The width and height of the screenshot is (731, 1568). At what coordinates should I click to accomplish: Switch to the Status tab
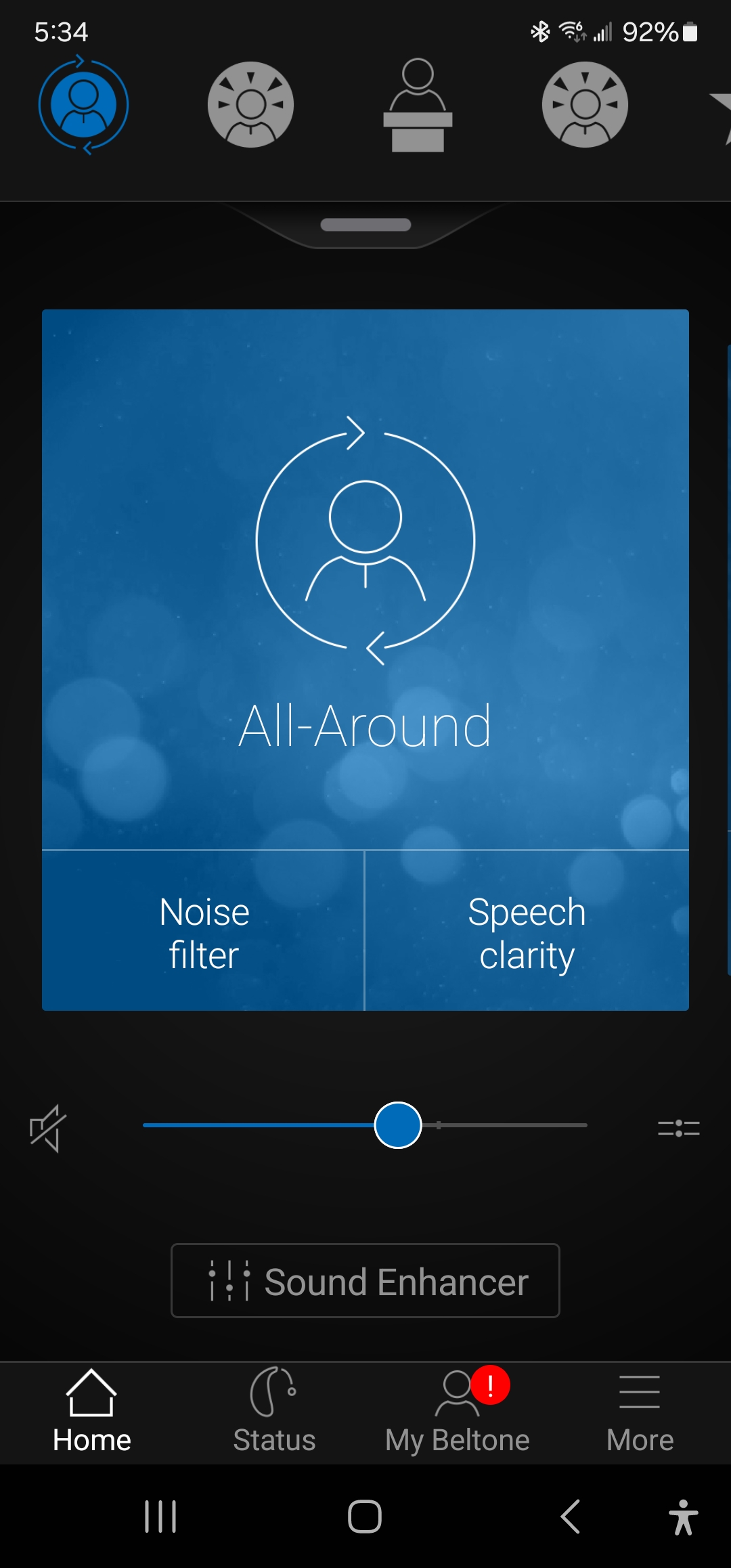pyautogui.click(x=274, y=1412)
